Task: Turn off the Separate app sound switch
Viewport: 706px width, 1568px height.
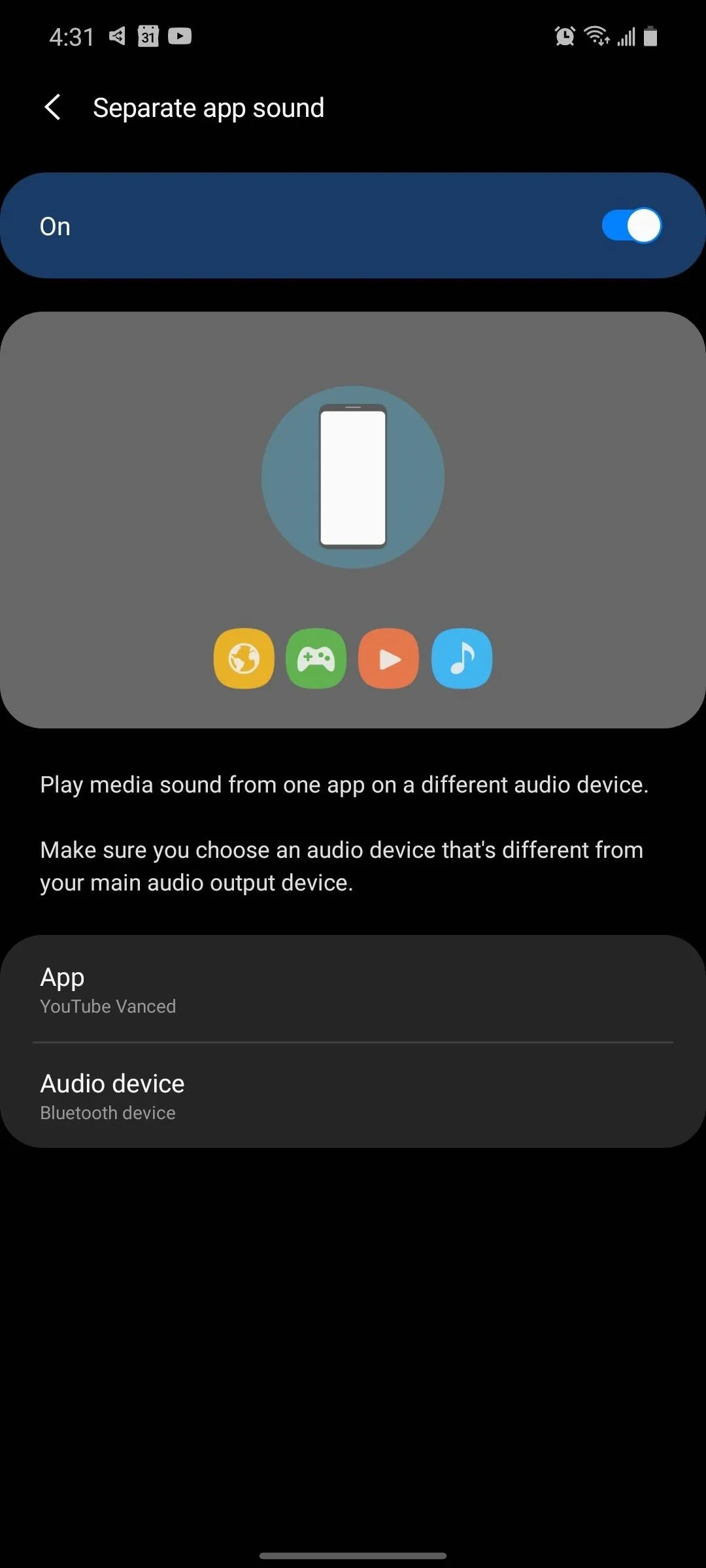Action: 631,225
